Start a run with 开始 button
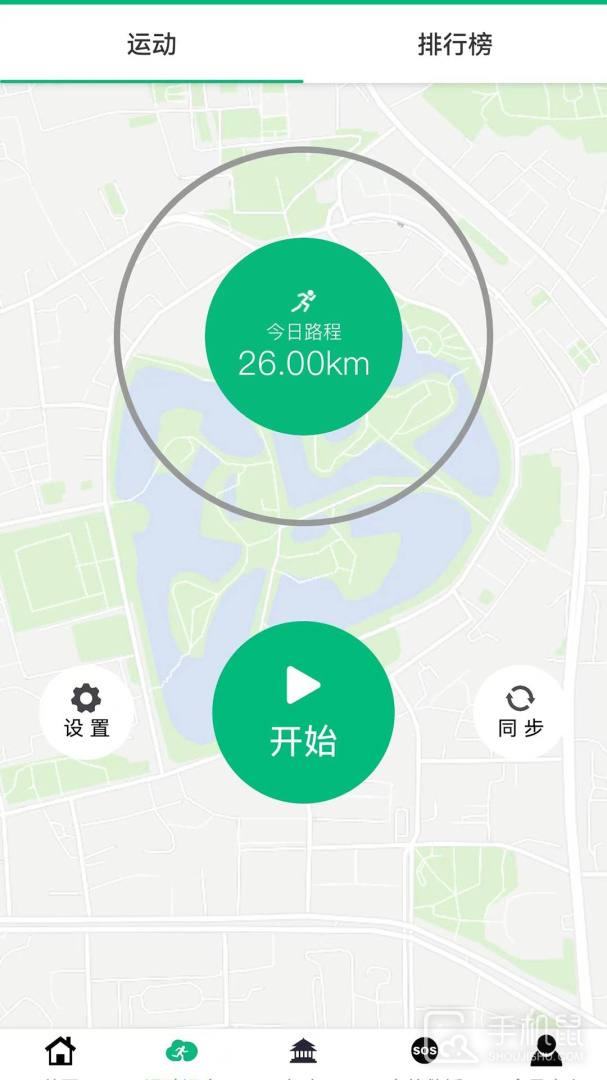This screenshot has height=1080, width=607. (303, 712)
